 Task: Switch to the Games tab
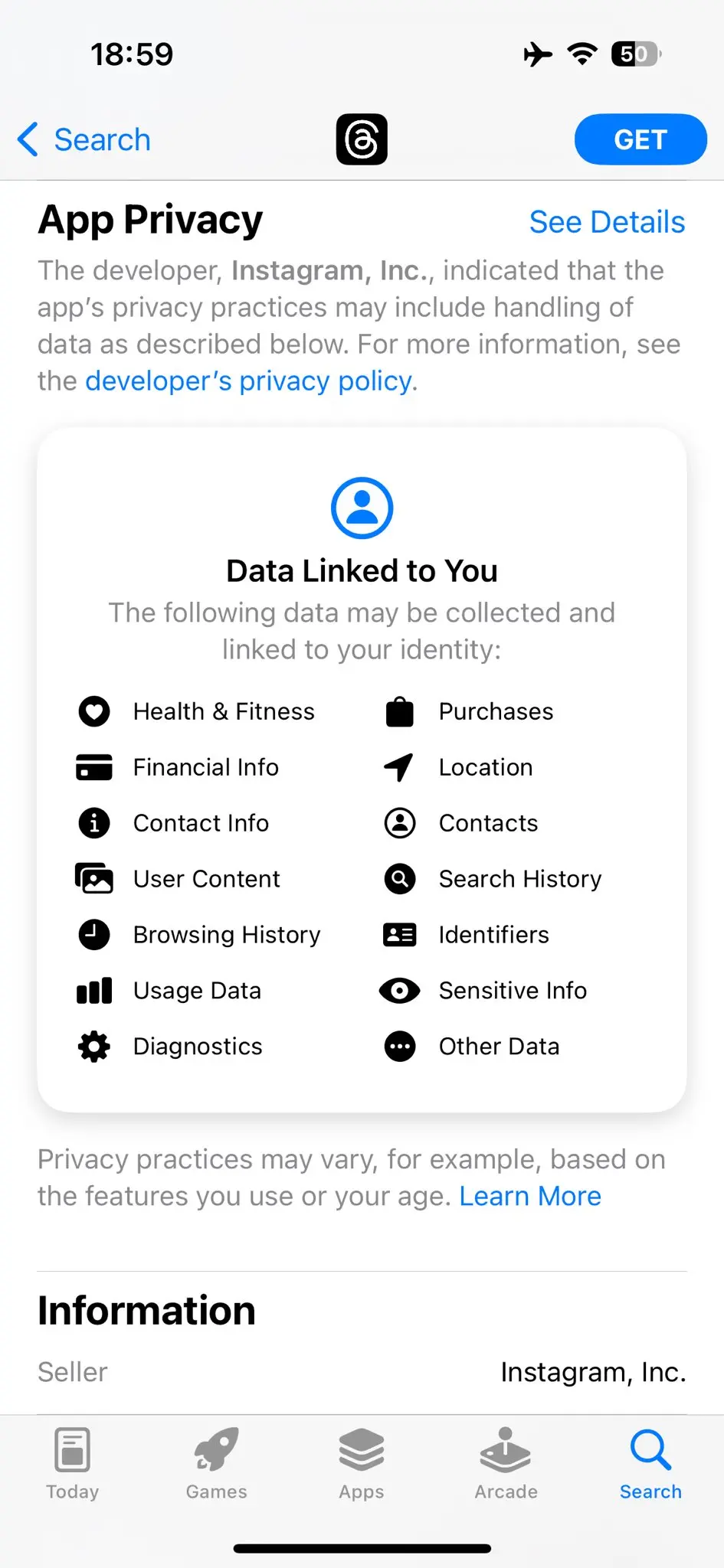point(217,1462)
